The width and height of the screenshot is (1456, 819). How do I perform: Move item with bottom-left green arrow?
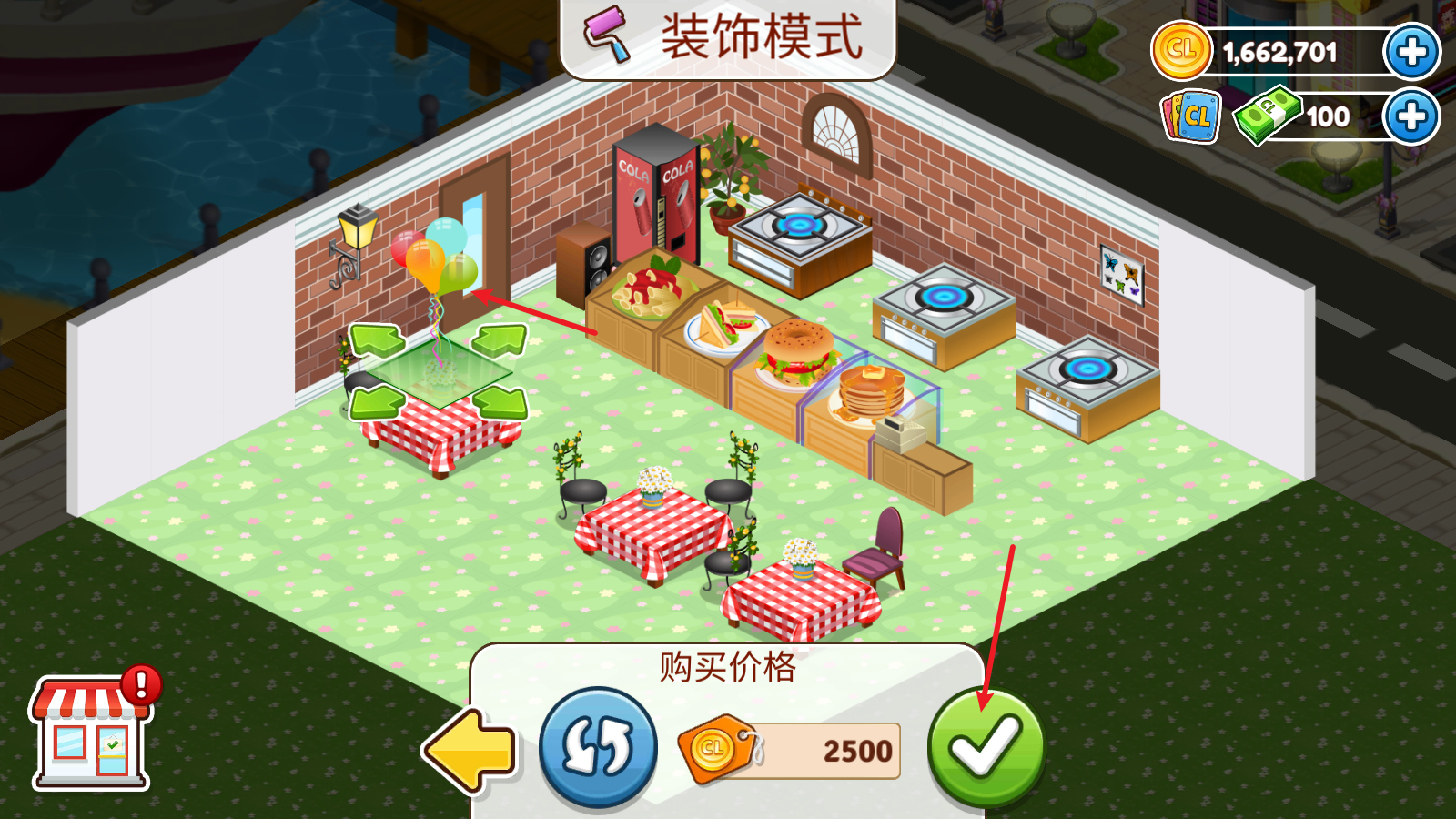377,401
